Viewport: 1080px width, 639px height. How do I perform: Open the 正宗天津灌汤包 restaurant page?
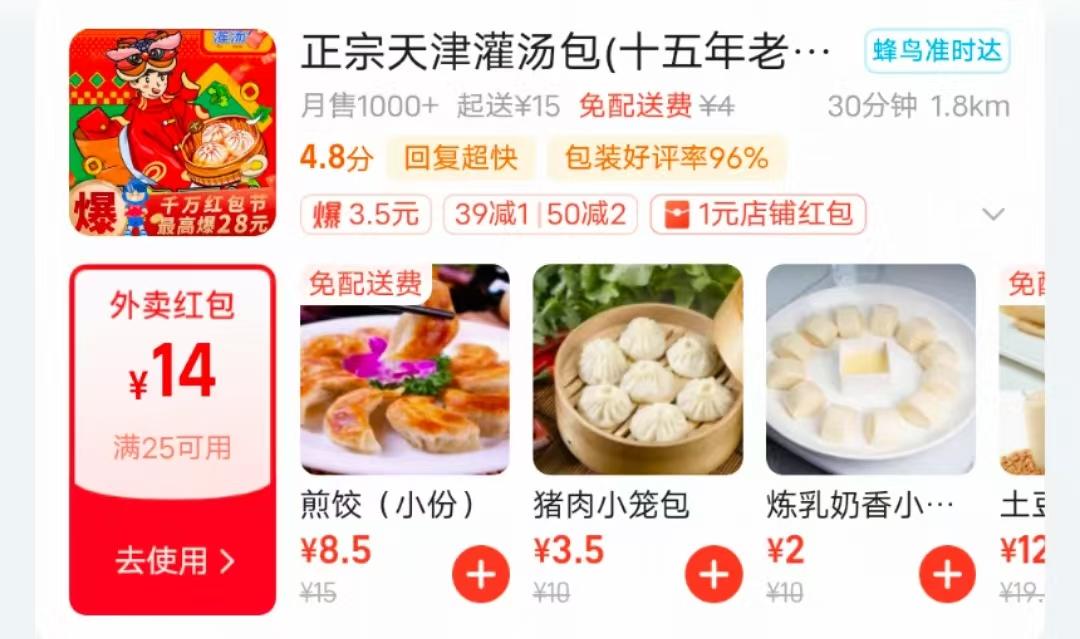click(x=566, y=52)
